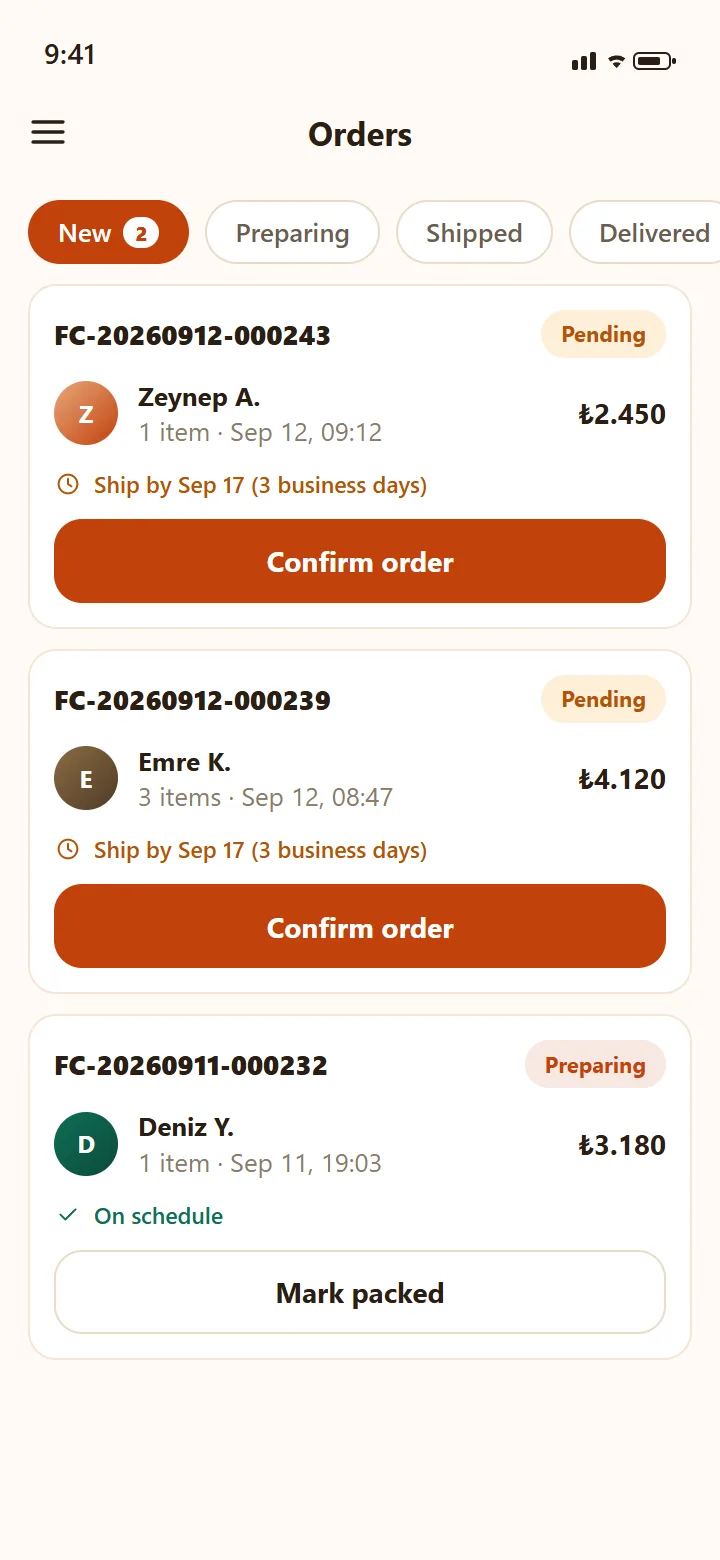Confirm Zeynep A.'s order
The image size is (720, 1560).
point(360,562)
